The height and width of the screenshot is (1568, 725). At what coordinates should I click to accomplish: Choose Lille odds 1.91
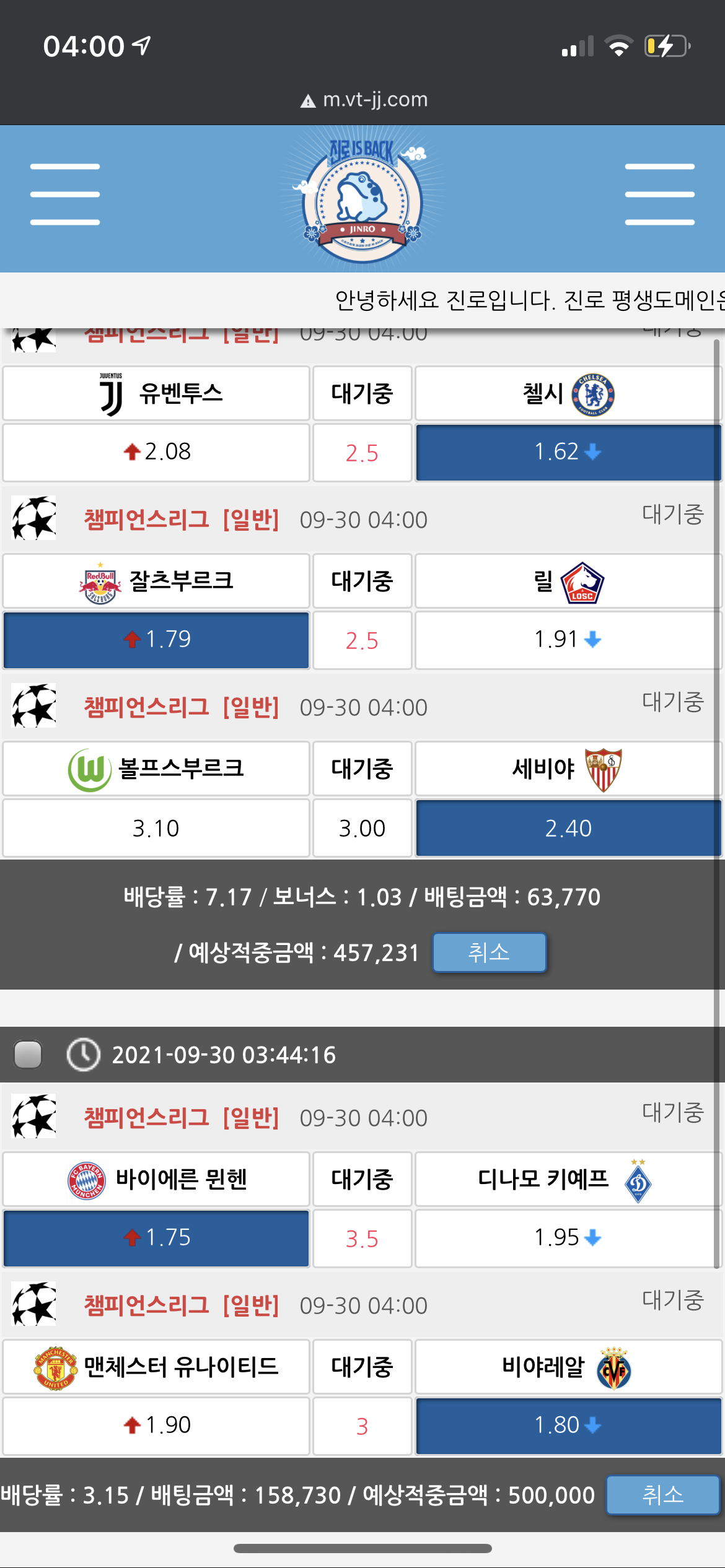568,640
